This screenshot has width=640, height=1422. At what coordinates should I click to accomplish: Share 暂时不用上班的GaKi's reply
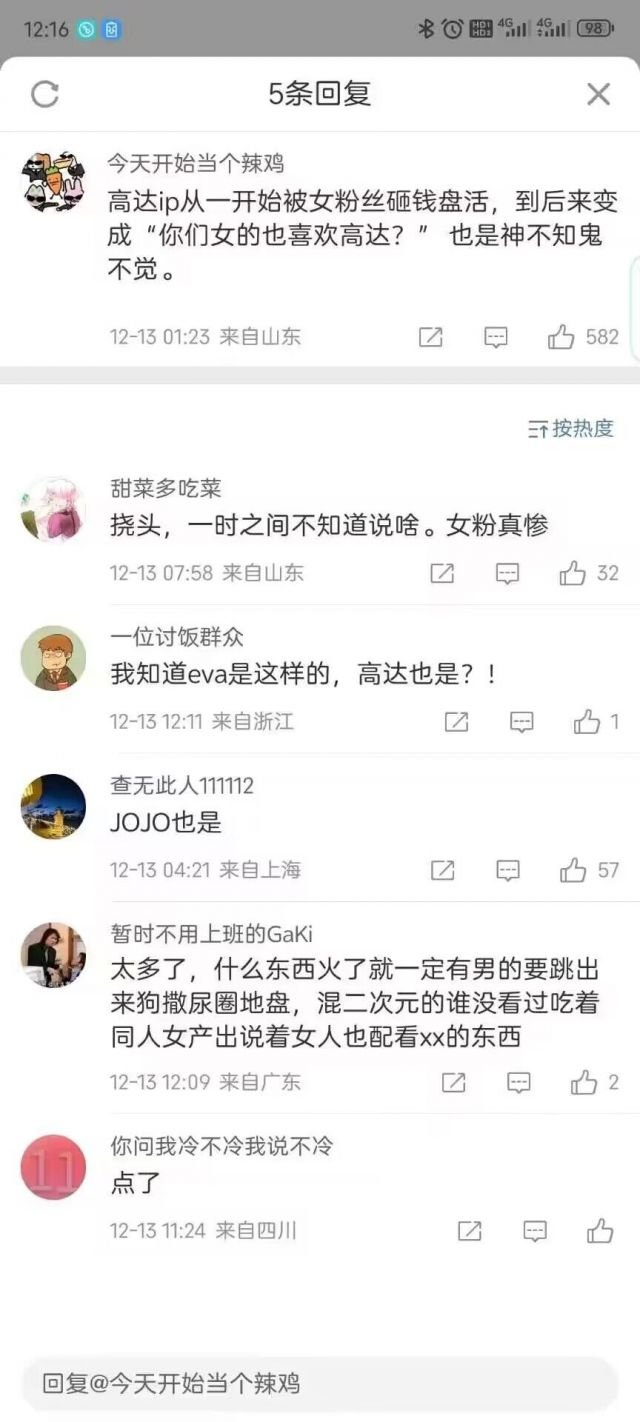pos(453,1082)
